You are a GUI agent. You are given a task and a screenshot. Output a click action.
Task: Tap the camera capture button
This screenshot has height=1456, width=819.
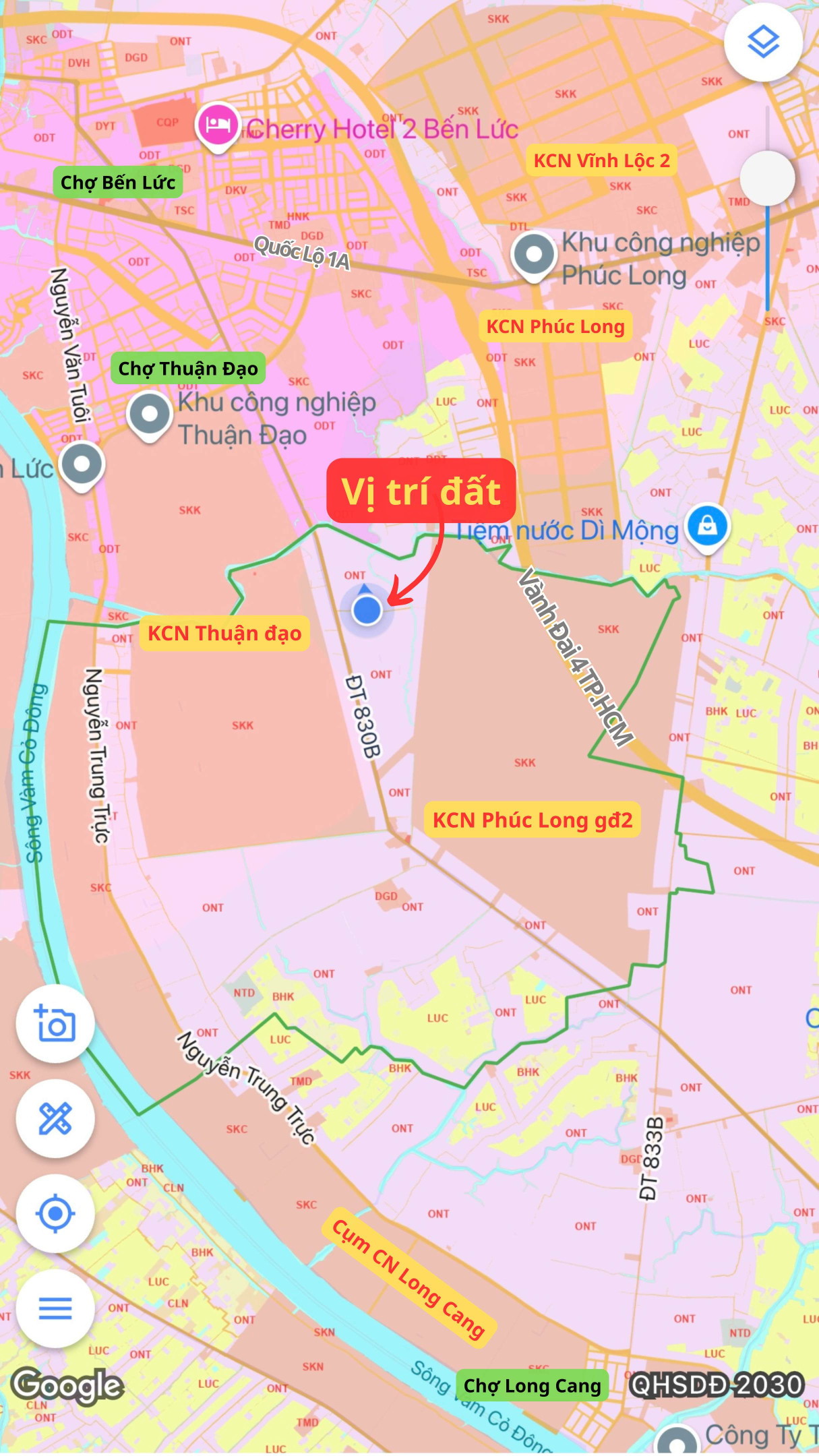pyautogui.click(x=55, y=1024)
